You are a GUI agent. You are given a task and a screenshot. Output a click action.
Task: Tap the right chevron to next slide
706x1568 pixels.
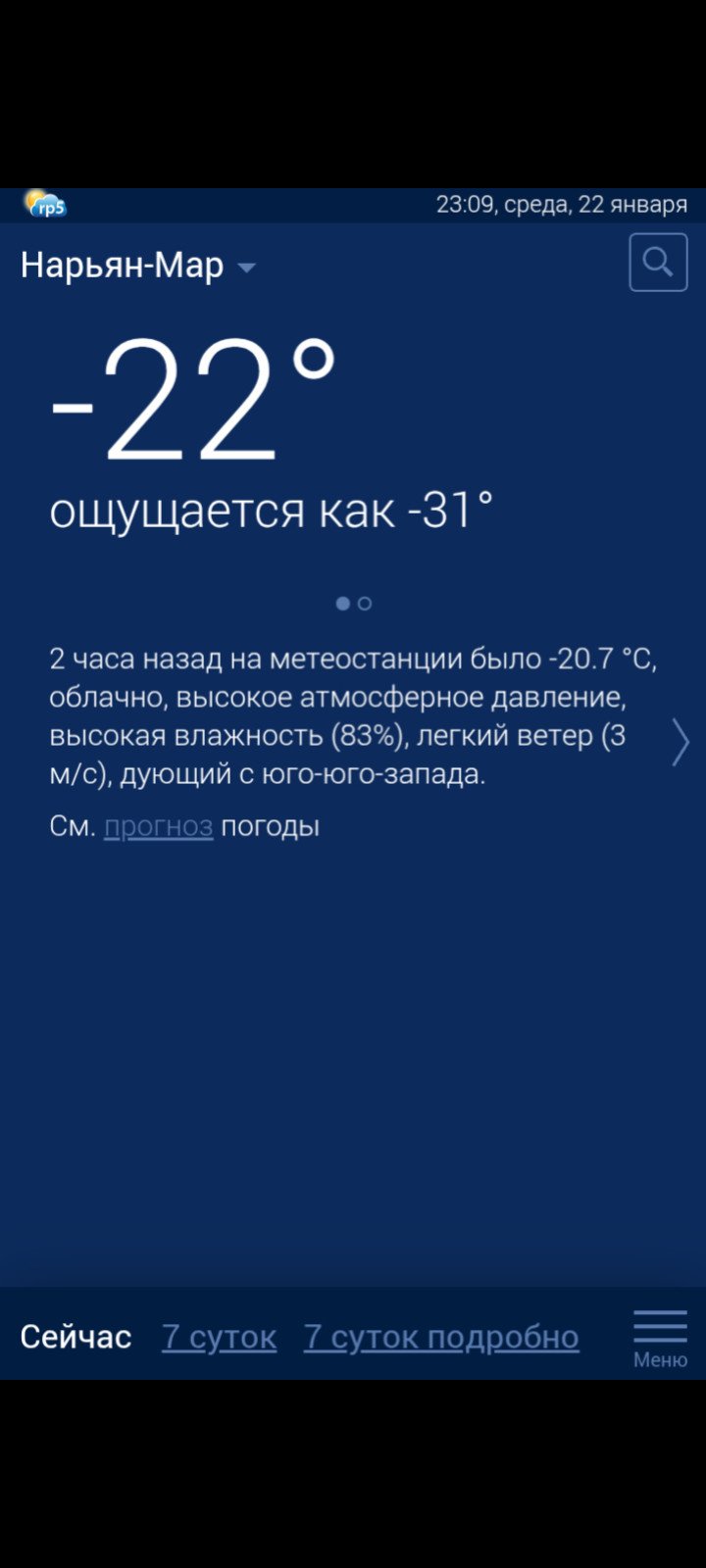tap(680, 742)
